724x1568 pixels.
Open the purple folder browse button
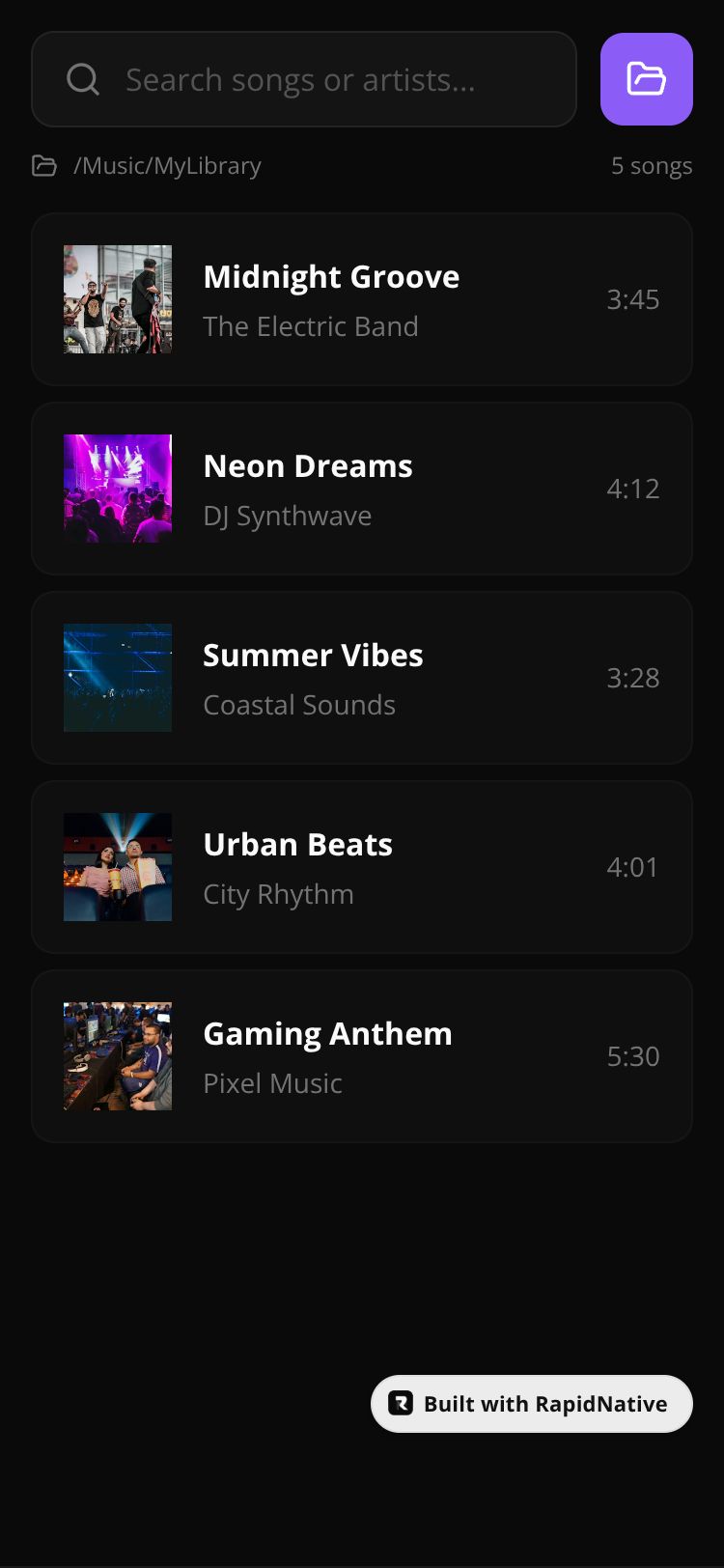click(x=646, y=79)
